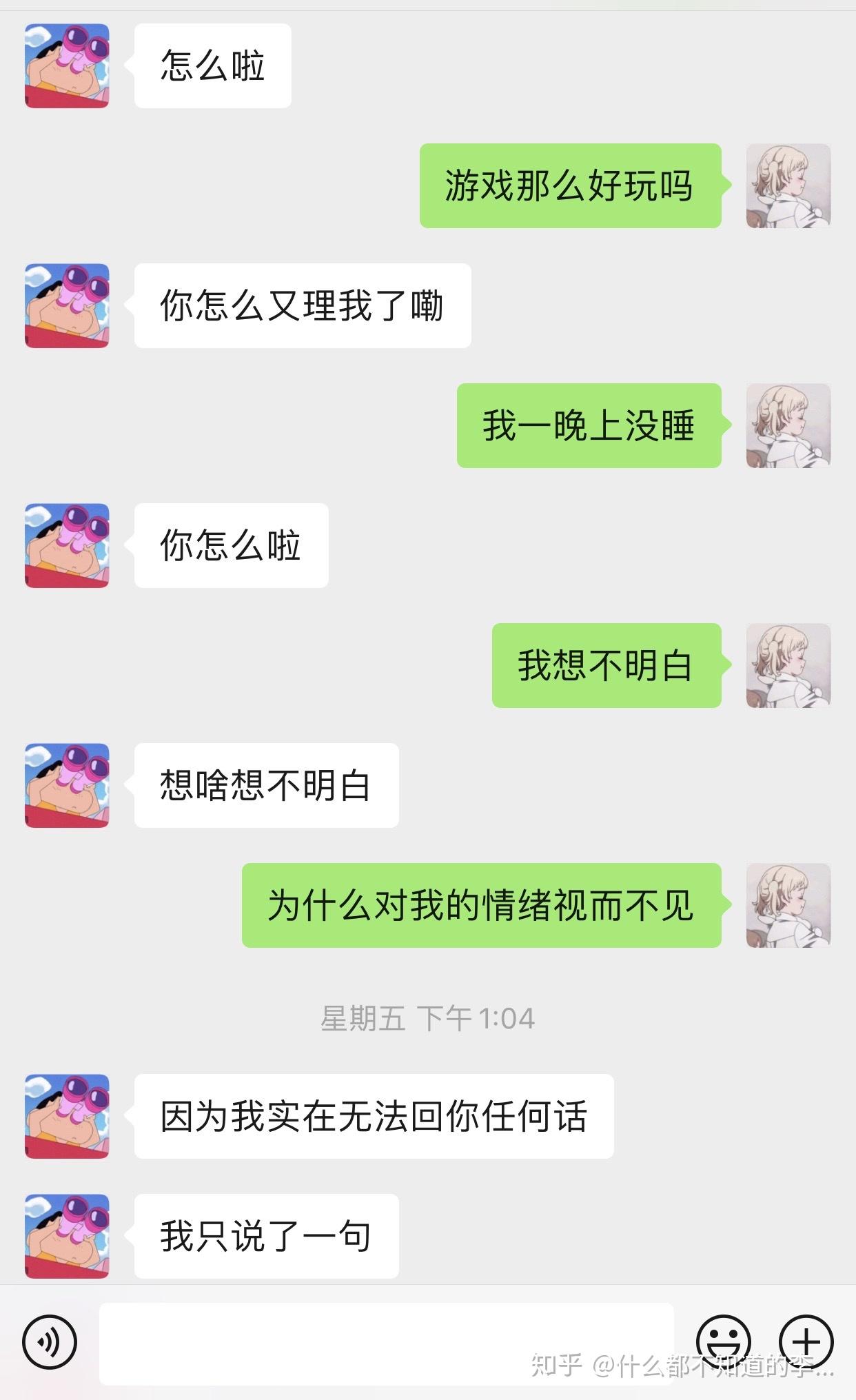Open the emoji sticker panel

pos(723,1341)
